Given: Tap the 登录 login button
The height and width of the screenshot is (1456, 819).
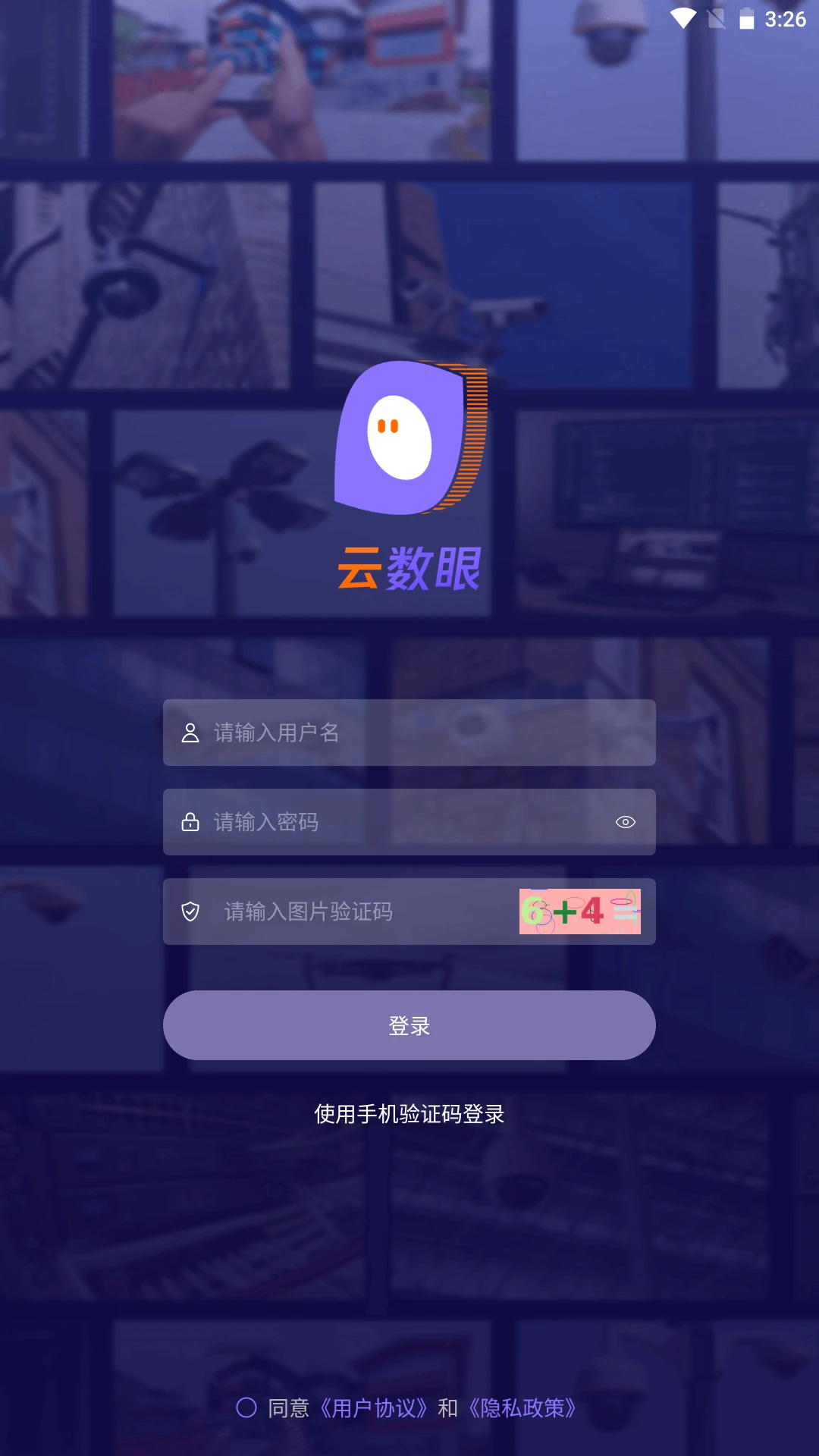Looking at the screenshot, I should [x=409, y=1025].
